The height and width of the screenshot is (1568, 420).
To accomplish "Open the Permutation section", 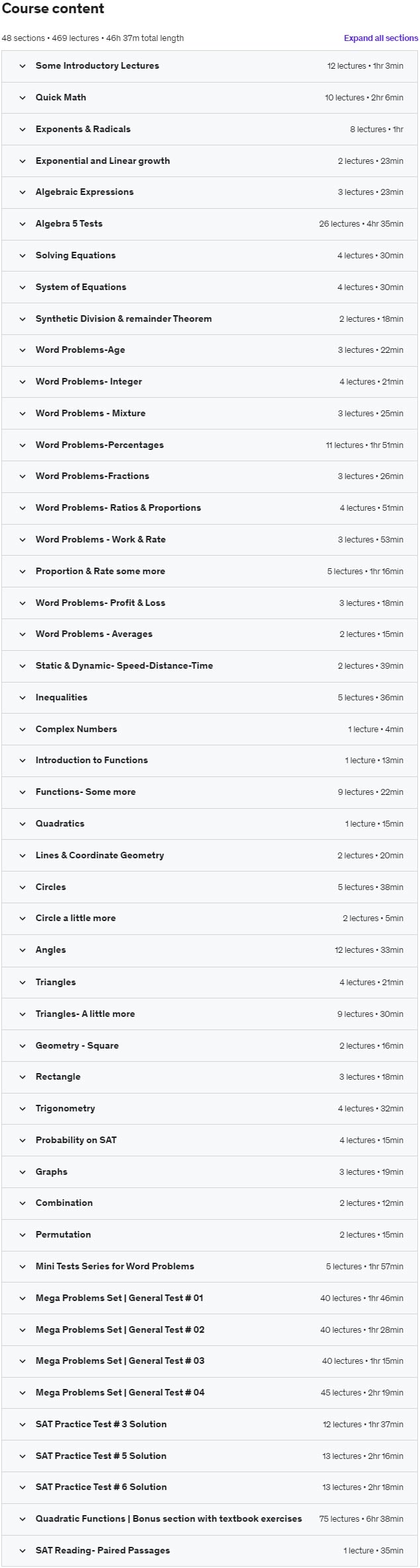I will click(63, 1235).
